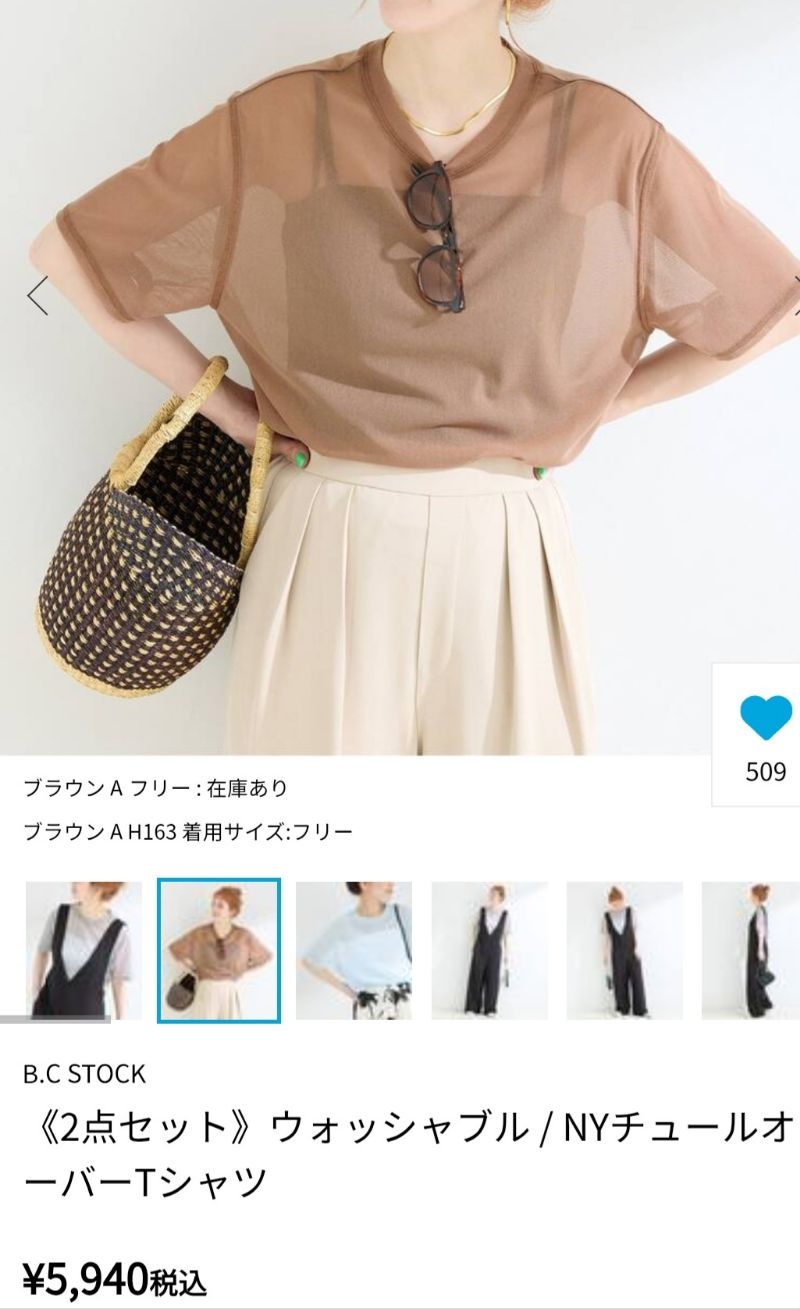Favorite this item with the blue heart
Image resolution: width=800 pixels, height=1309 pixels.
tap(765, 717)
